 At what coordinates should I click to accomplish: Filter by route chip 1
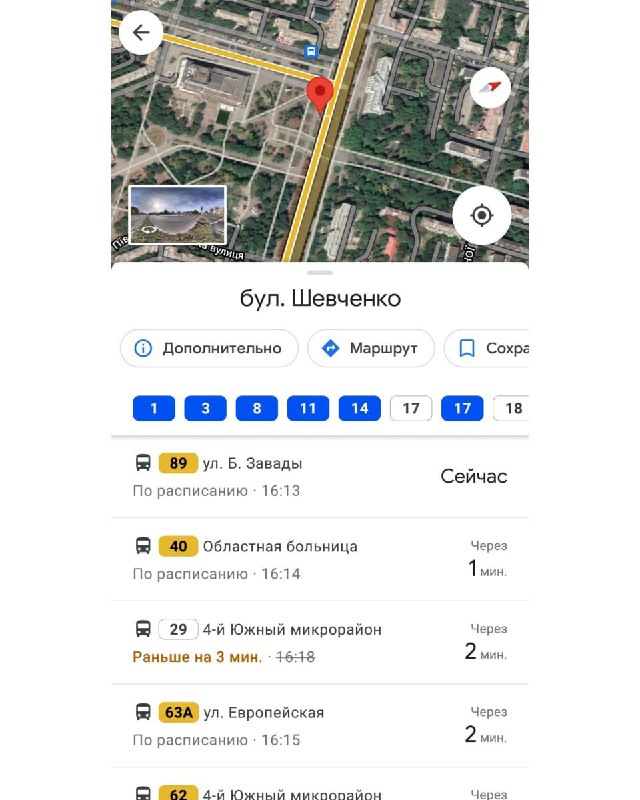(x=154, y=408)
